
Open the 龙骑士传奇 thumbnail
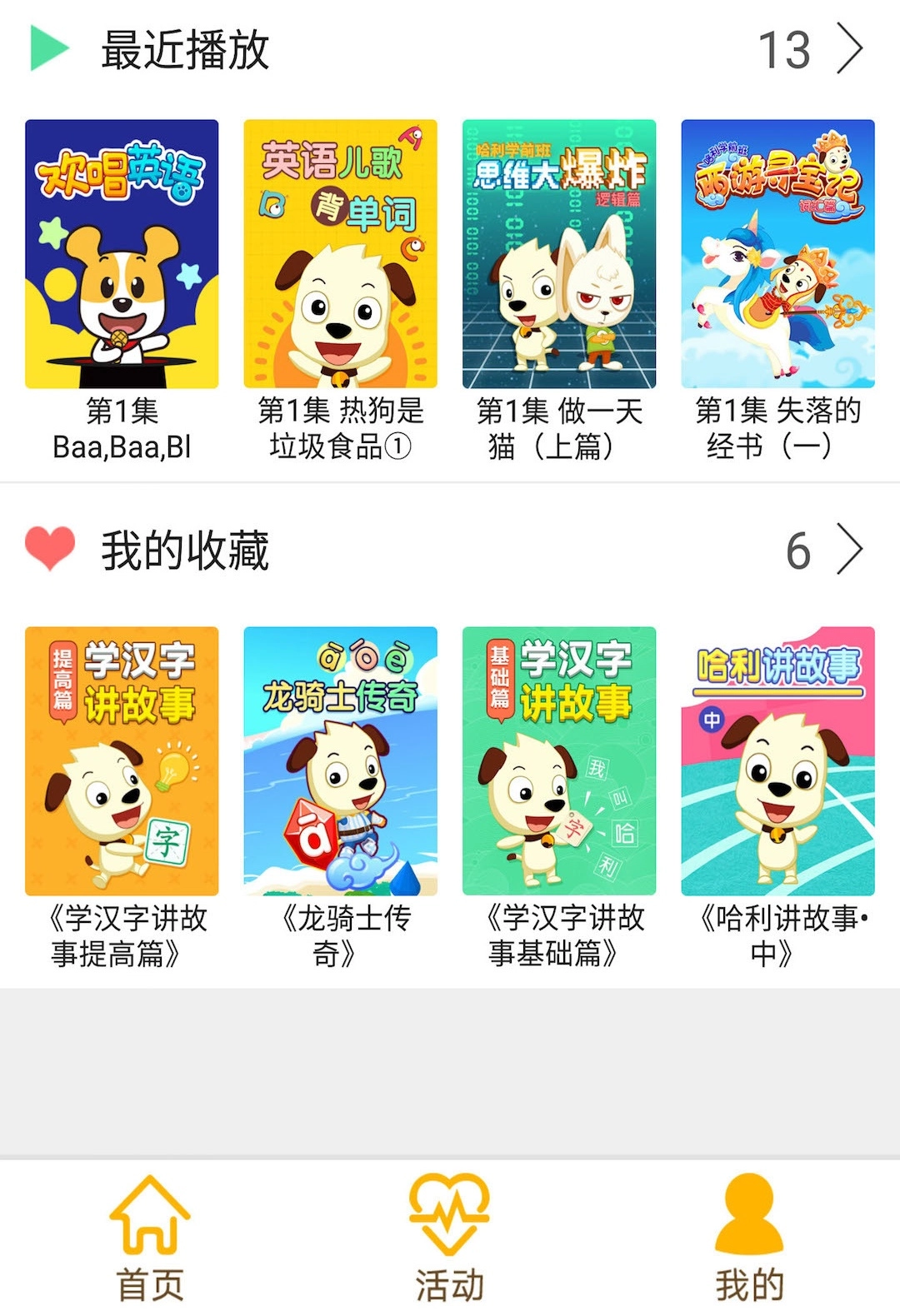pyautogui.click(x=340, y=762)
